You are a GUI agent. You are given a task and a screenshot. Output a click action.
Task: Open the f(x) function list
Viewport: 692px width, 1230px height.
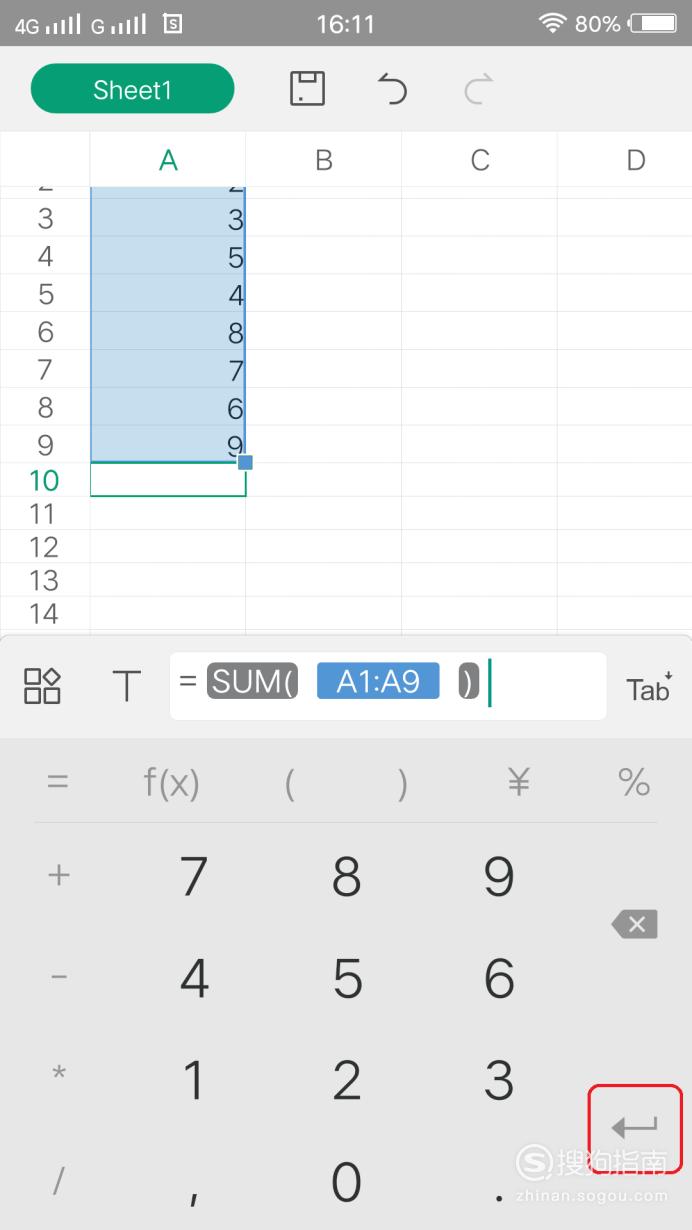point(172,783)
